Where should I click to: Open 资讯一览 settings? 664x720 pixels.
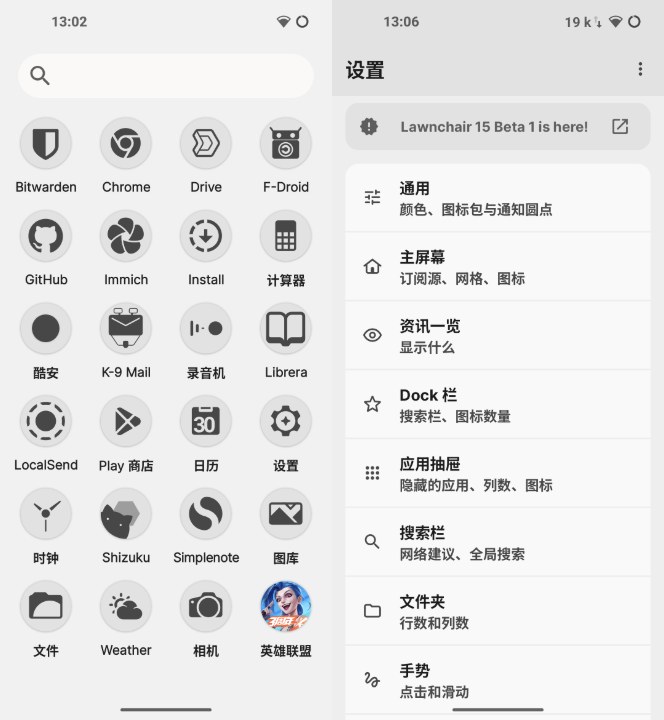click(x=497, y=336)
